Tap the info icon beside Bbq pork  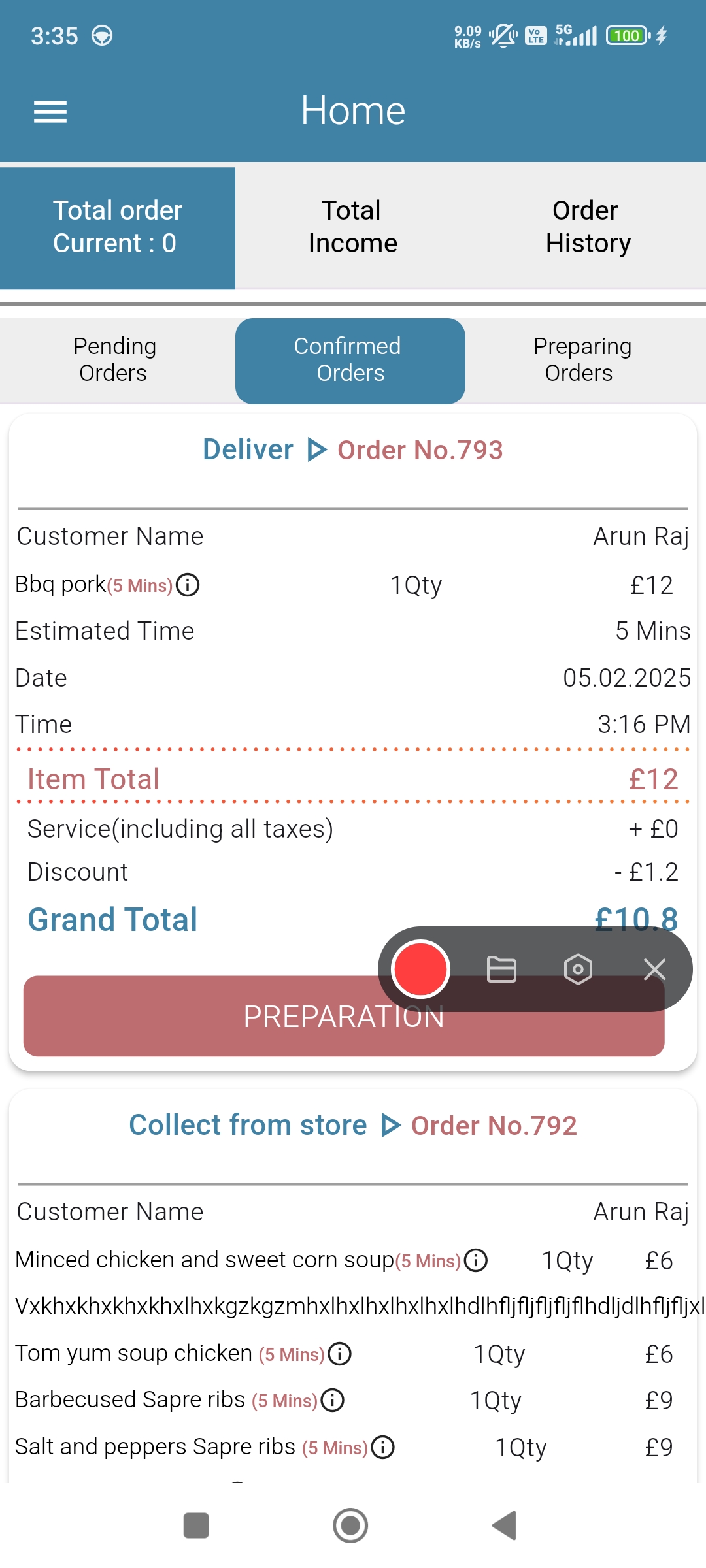click(188, 585)
